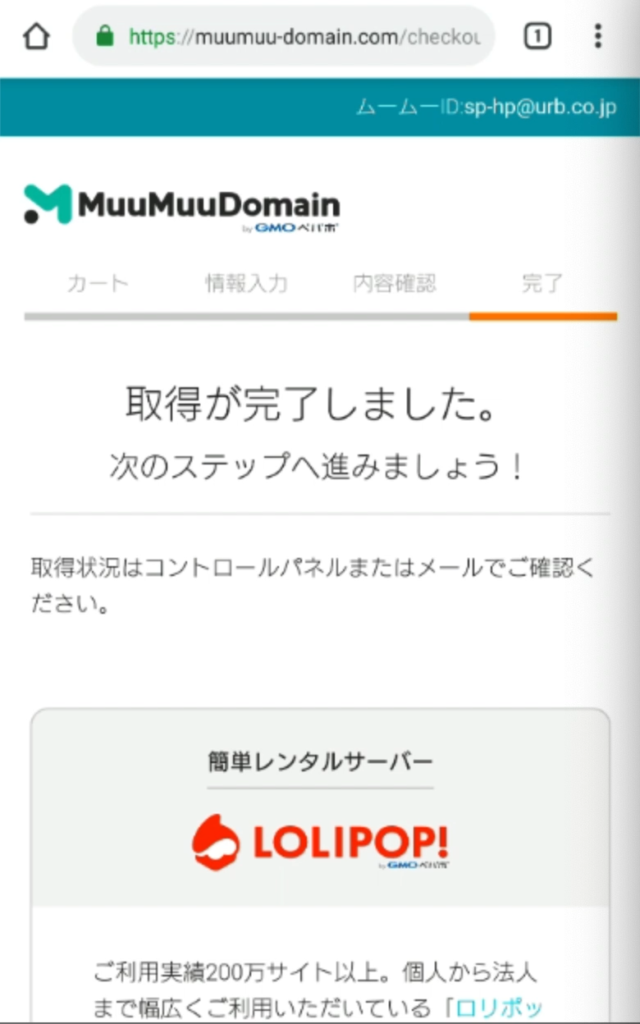Tap the MuuMuuDomain logo
This screenshot has width=640, height=1024.
(182, 206)
